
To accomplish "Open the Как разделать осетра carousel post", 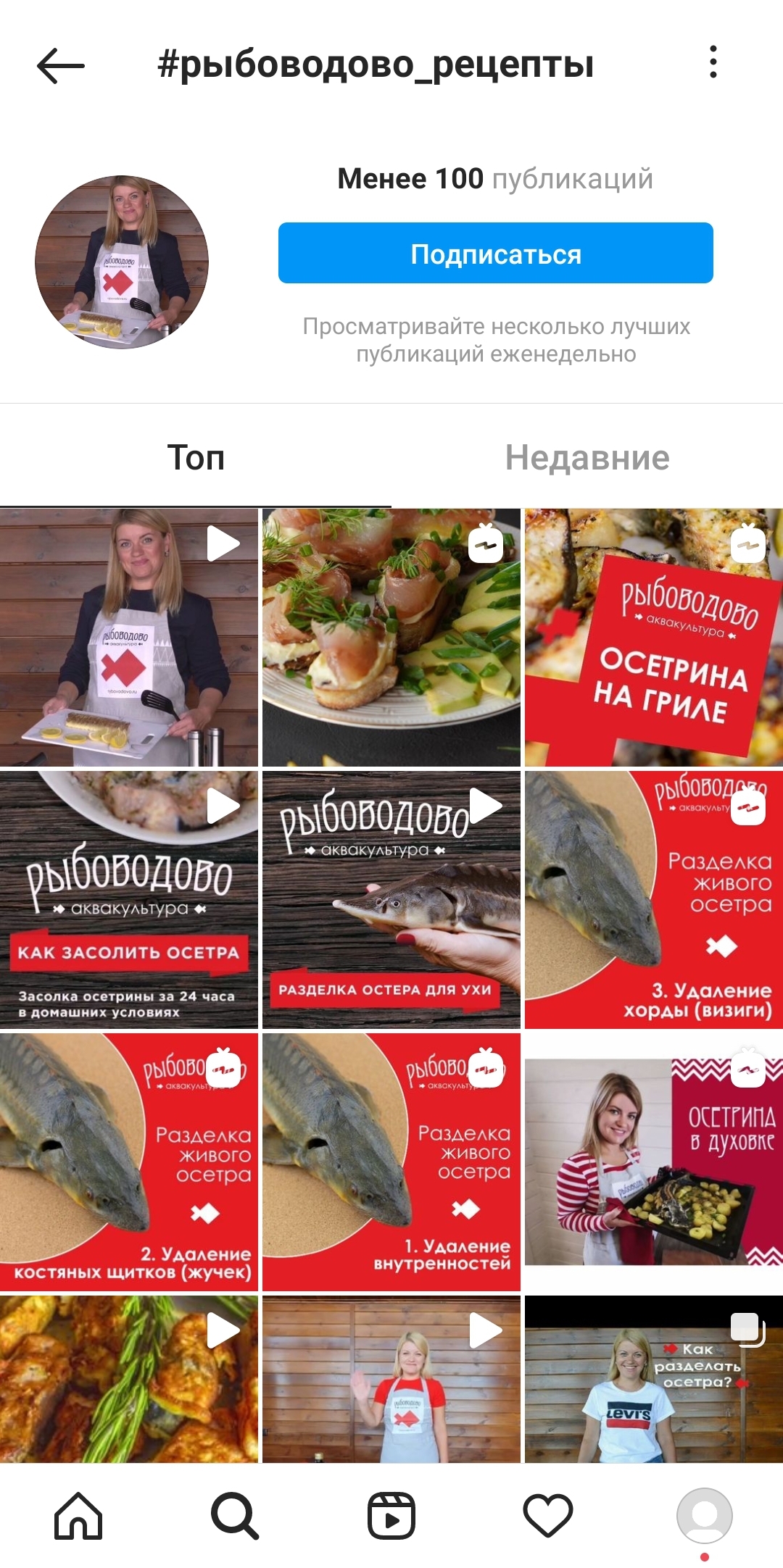I will [x=653, y=1378].
